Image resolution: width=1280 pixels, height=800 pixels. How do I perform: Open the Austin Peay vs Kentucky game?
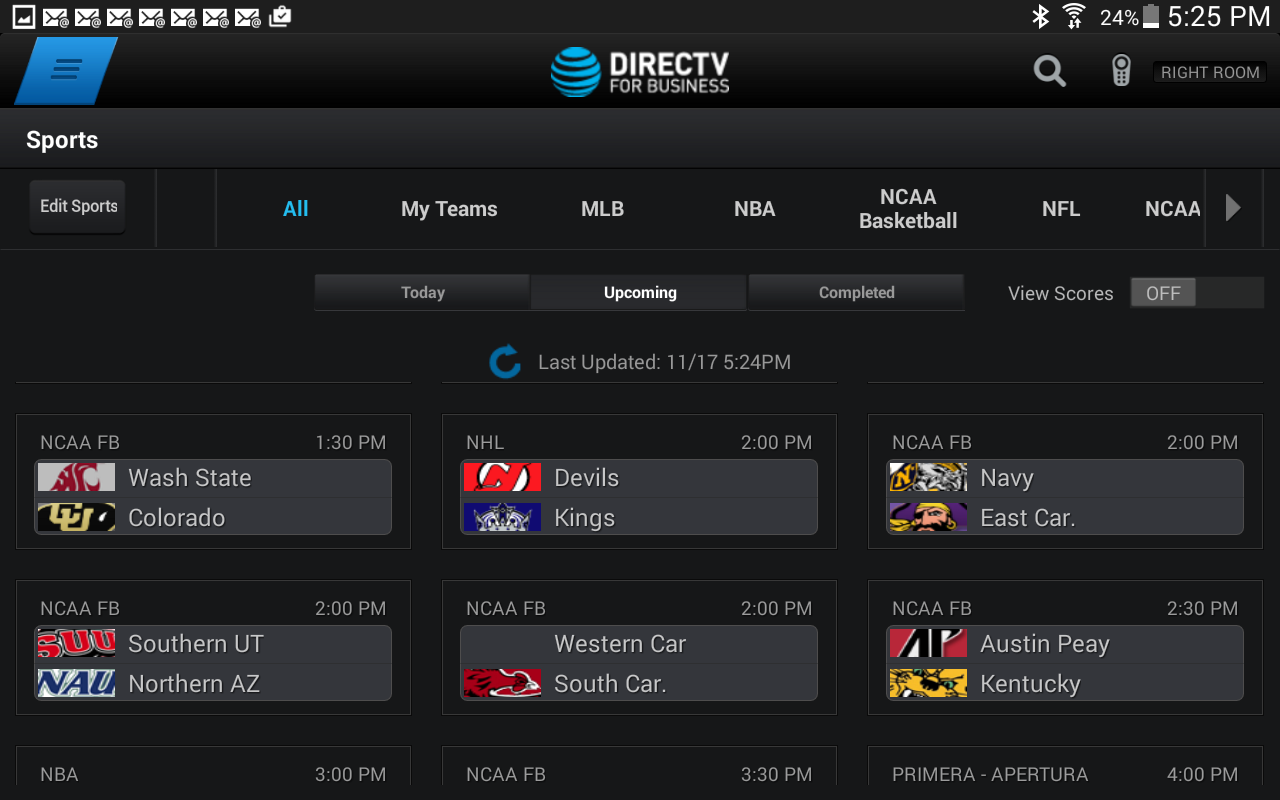click(1065, 647)
